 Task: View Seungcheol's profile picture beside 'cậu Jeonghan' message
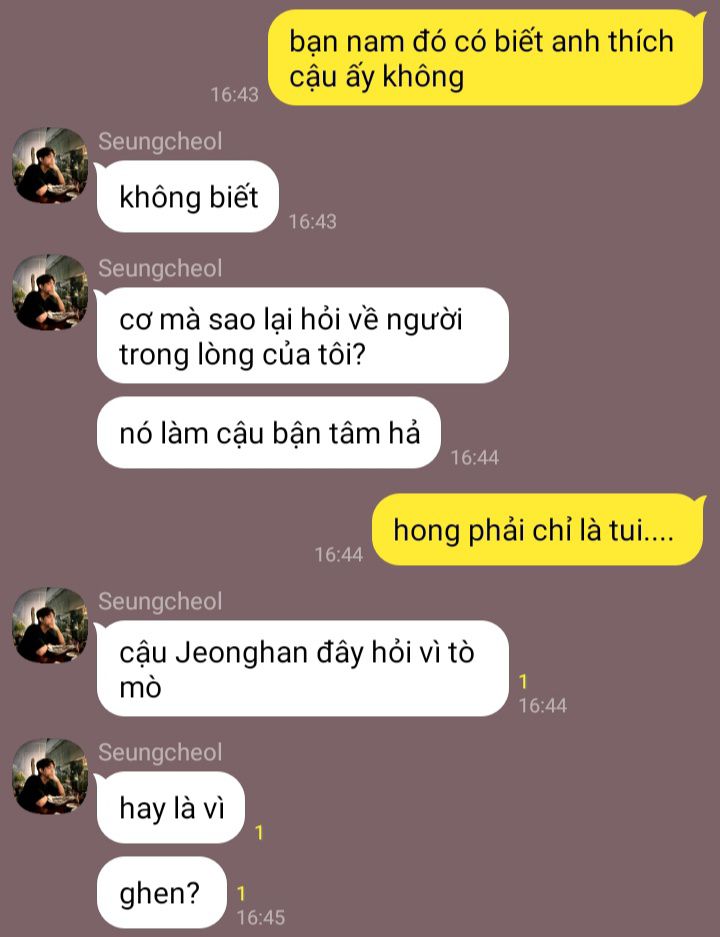point(50,625)
